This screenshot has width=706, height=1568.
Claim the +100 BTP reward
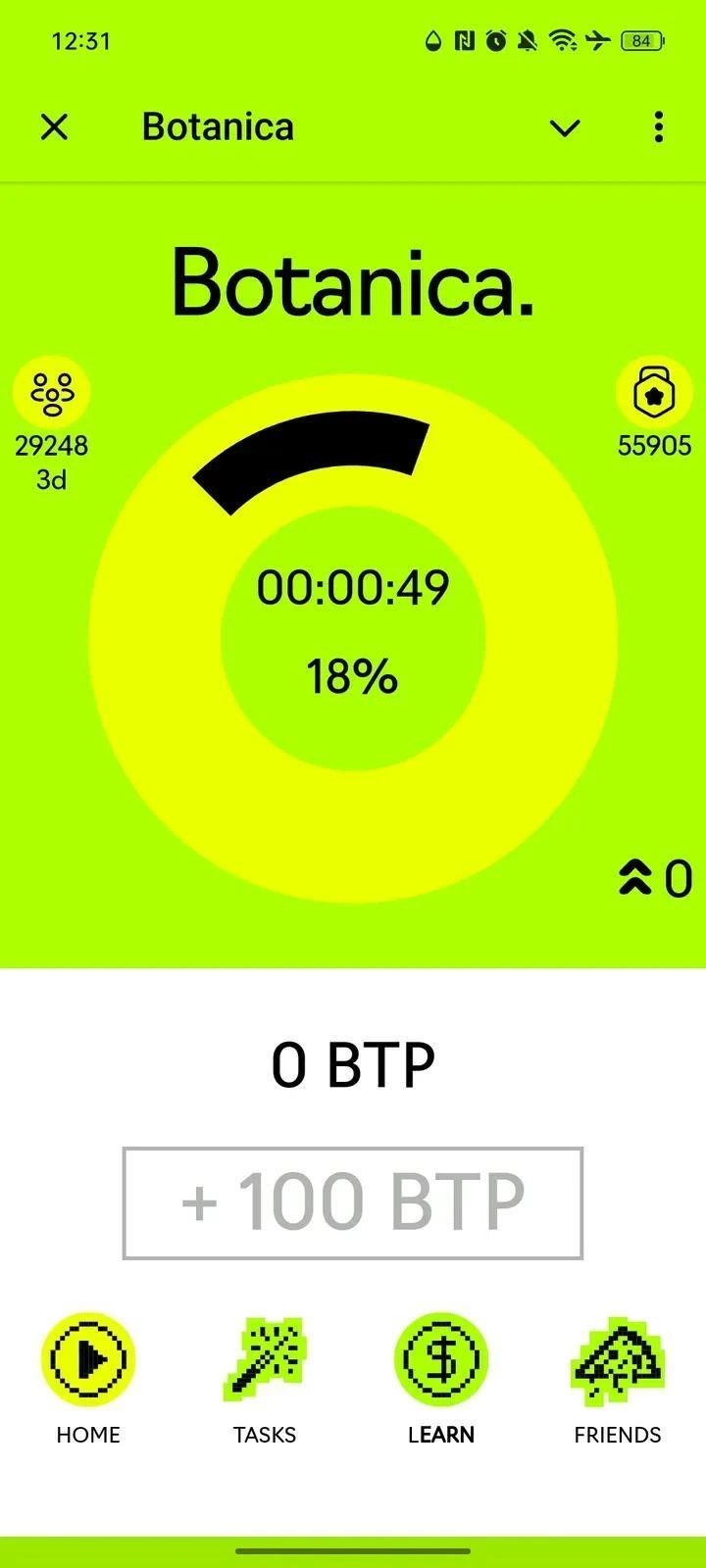pyautogui.click(x=353, y=1202)
